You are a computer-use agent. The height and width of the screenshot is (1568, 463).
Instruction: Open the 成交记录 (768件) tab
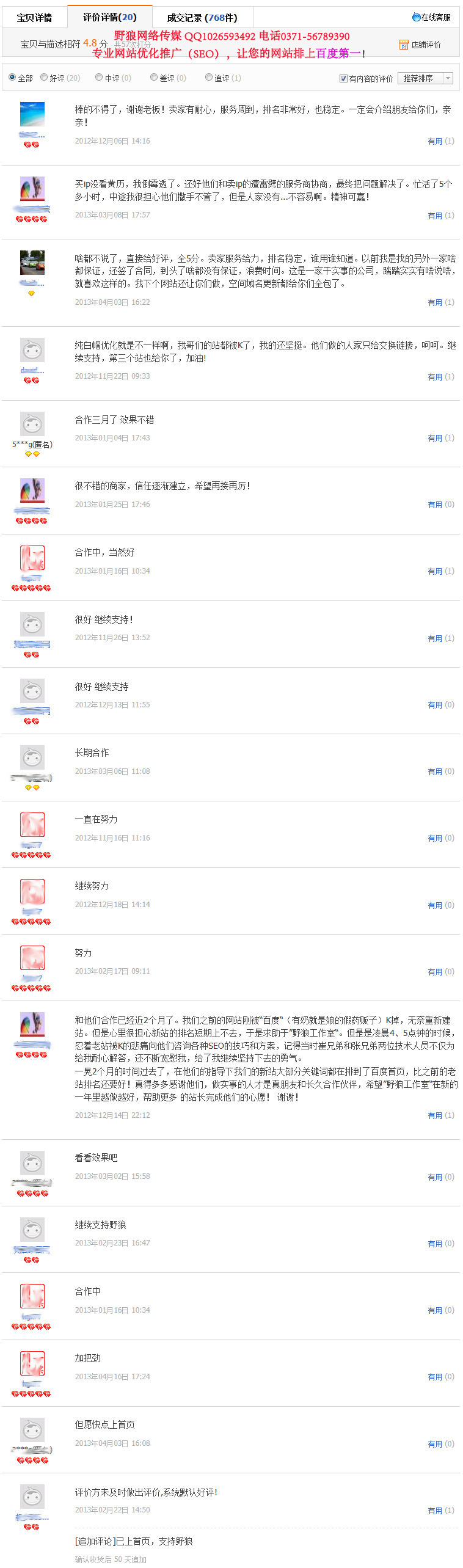coord(202,18)
